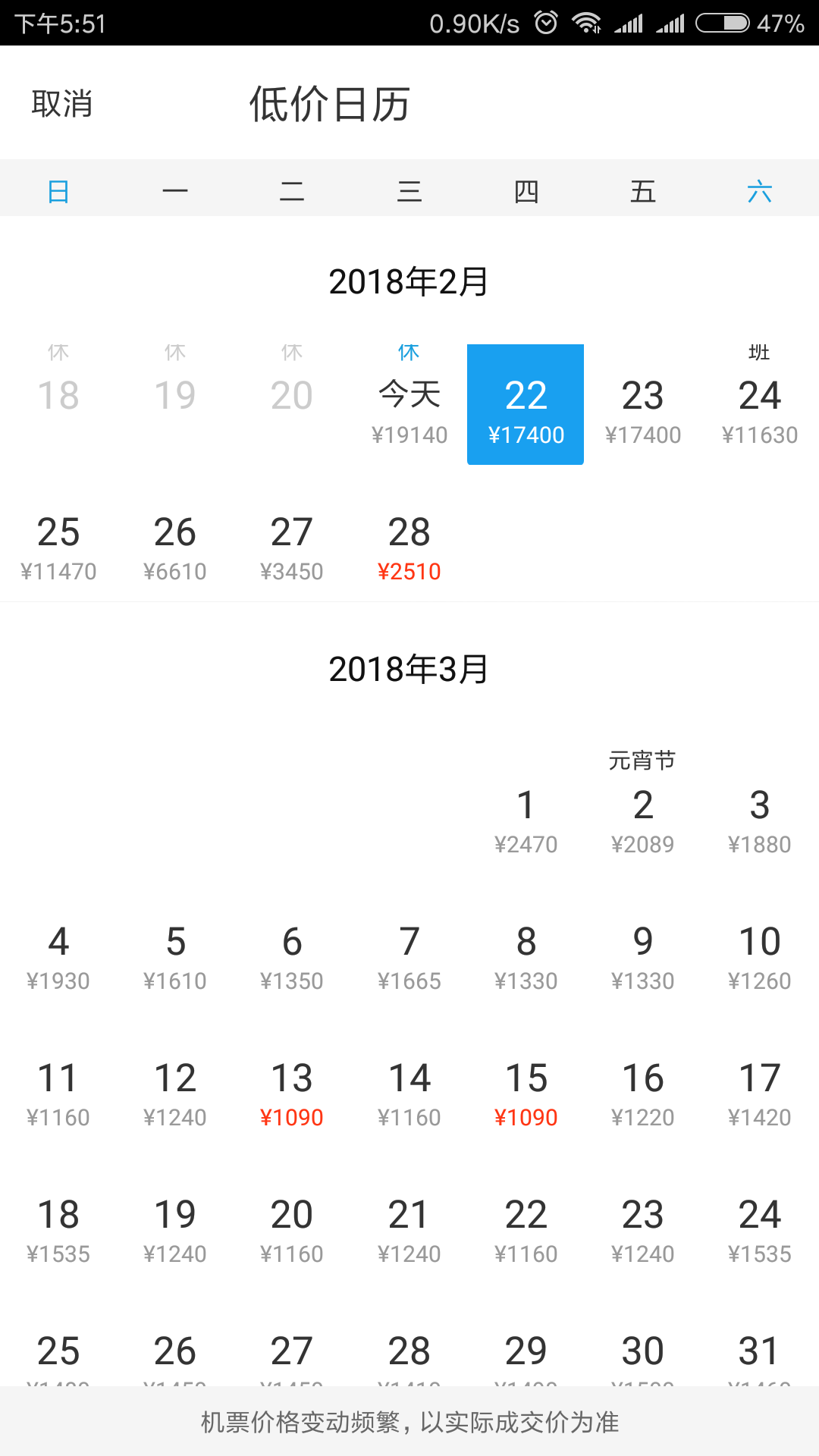Click the alarm clock status bar icon
The image size is (819, 1456).
[544, 23]
